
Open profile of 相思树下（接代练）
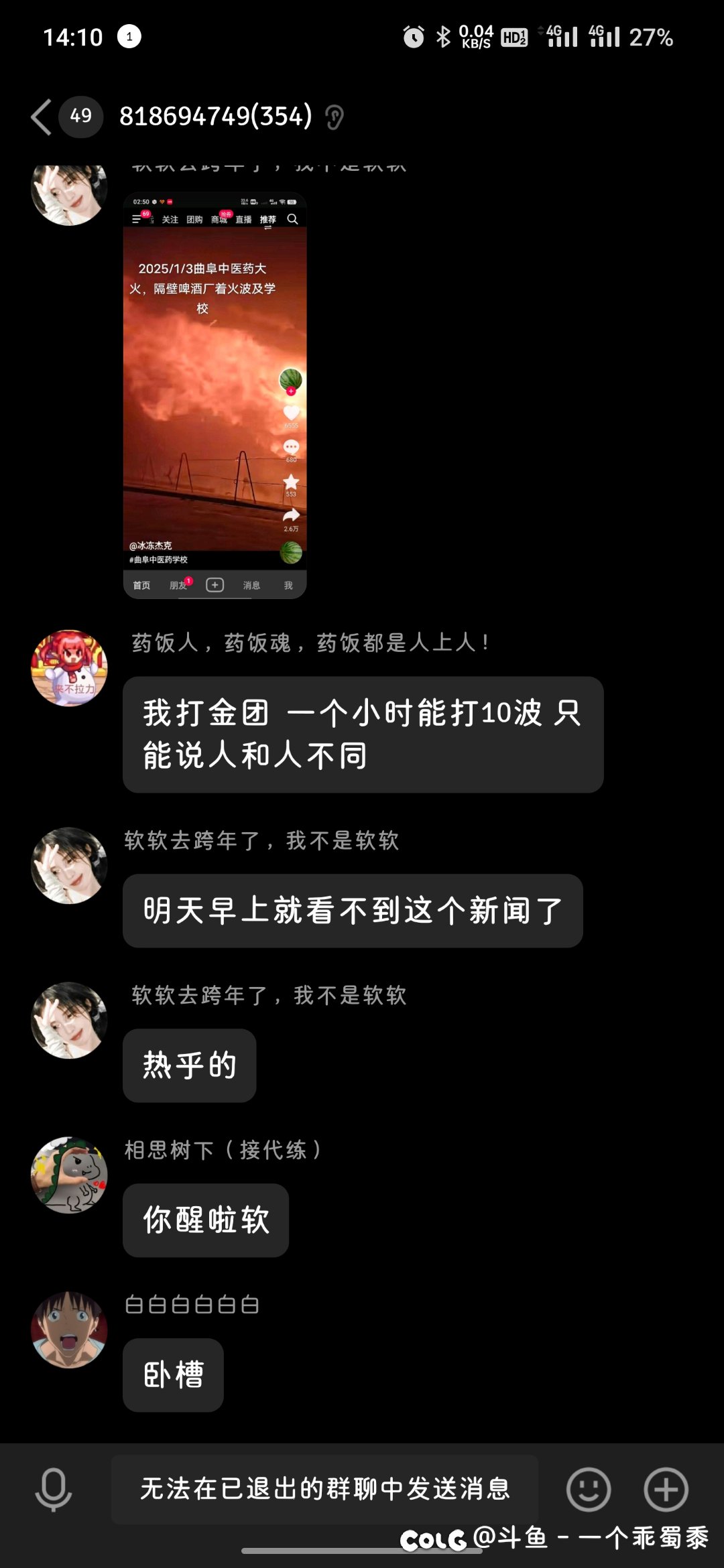[69, 1175]
